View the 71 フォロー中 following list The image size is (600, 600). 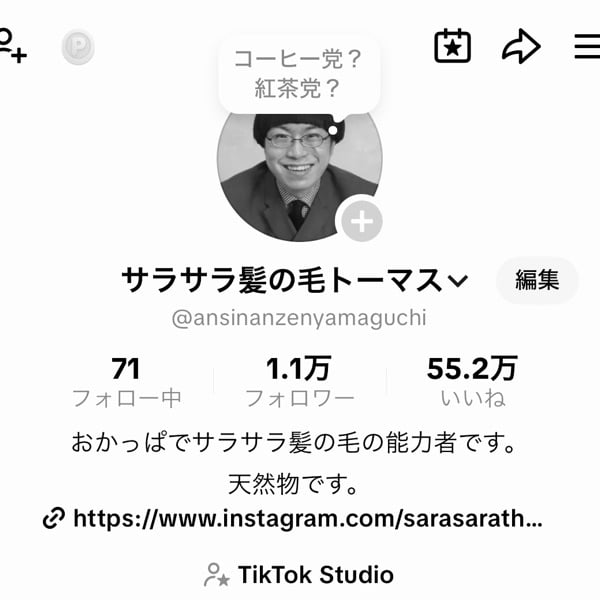click(126, 382)
